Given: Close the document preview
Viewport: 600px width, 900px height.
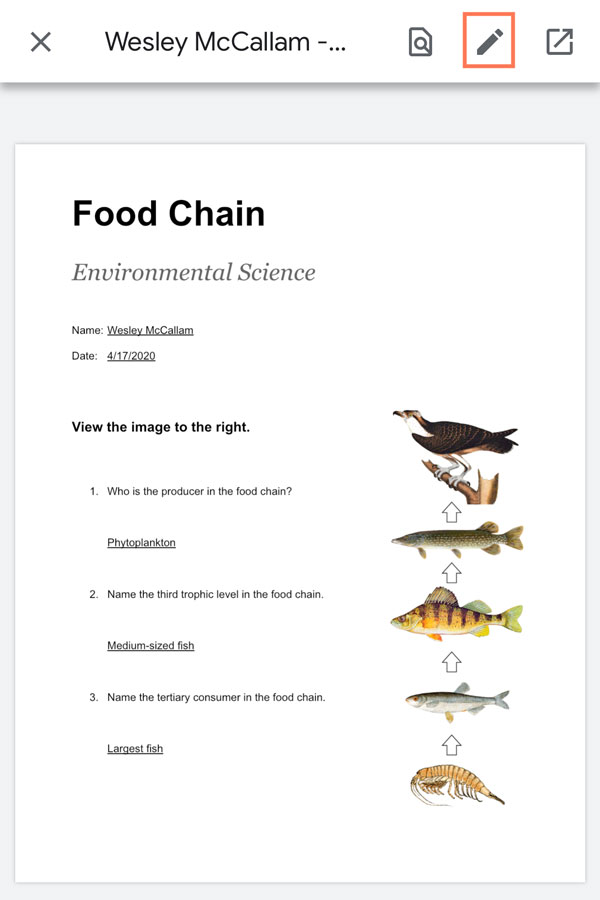Looking at the screenshot, I should click(x=41, y=42).
